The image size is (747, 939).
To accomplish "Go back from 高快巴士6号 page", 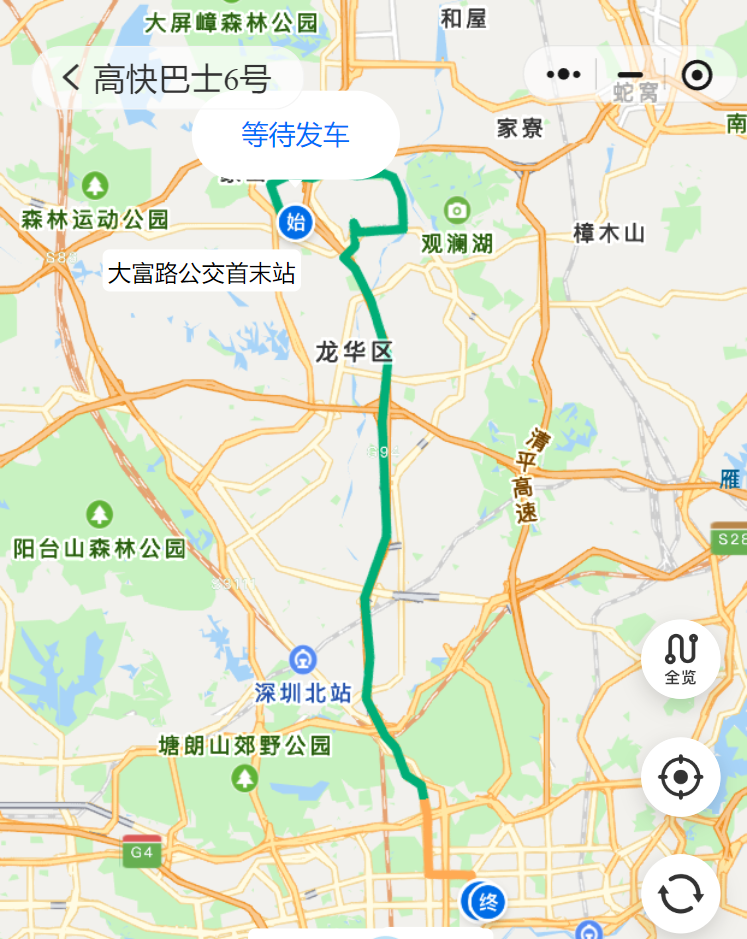I will 70,78.
